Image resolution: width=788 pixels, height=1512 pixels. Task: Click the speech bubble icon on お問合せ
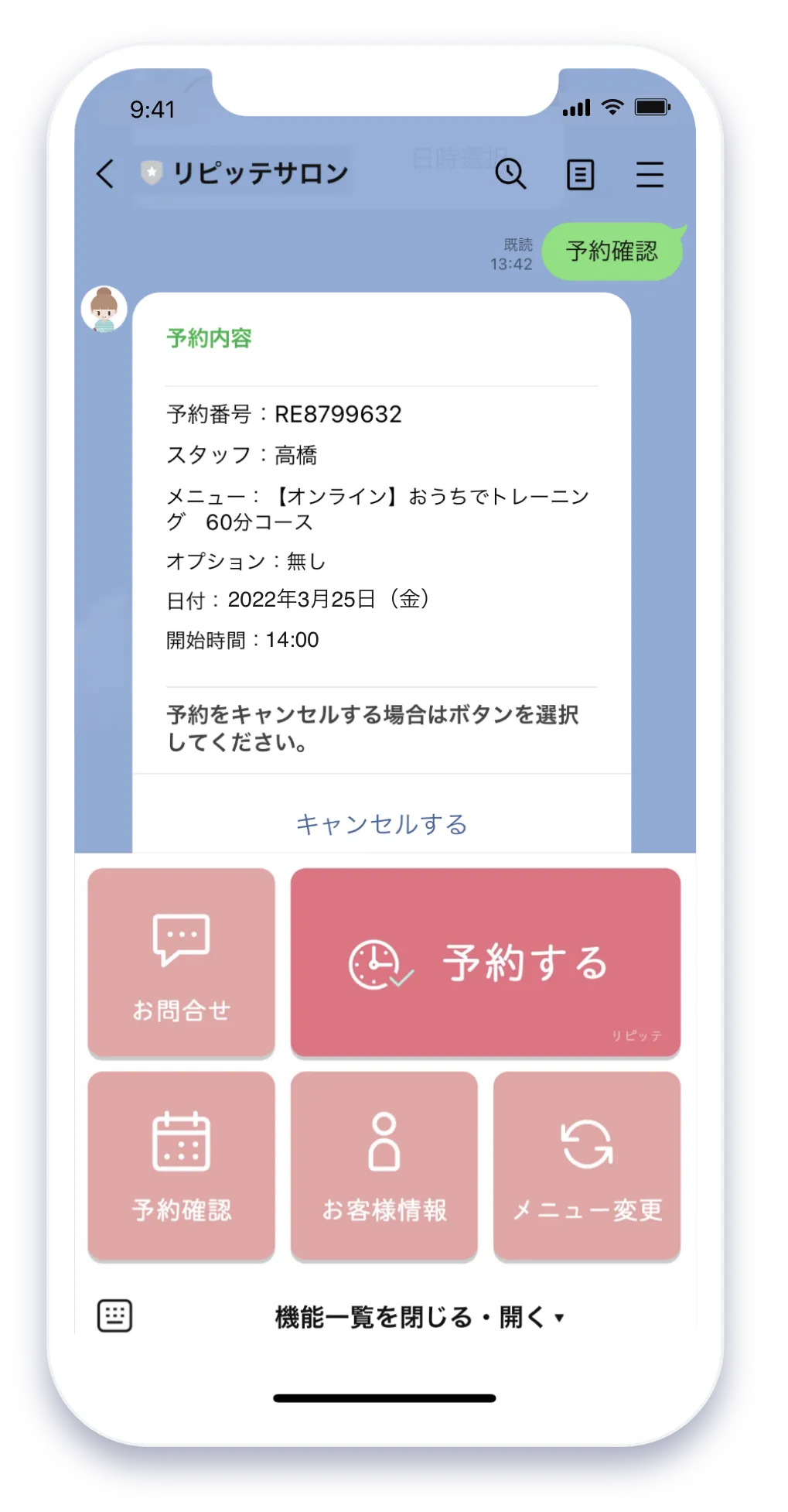(x=181, y=940)
